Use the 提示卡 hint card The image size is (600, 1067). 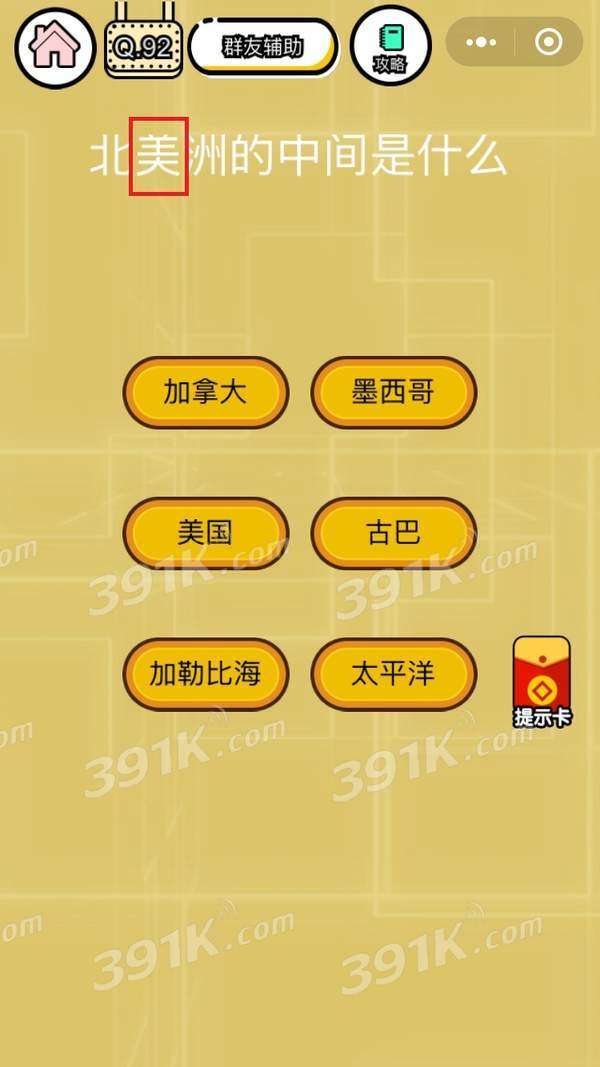(542, 682)
